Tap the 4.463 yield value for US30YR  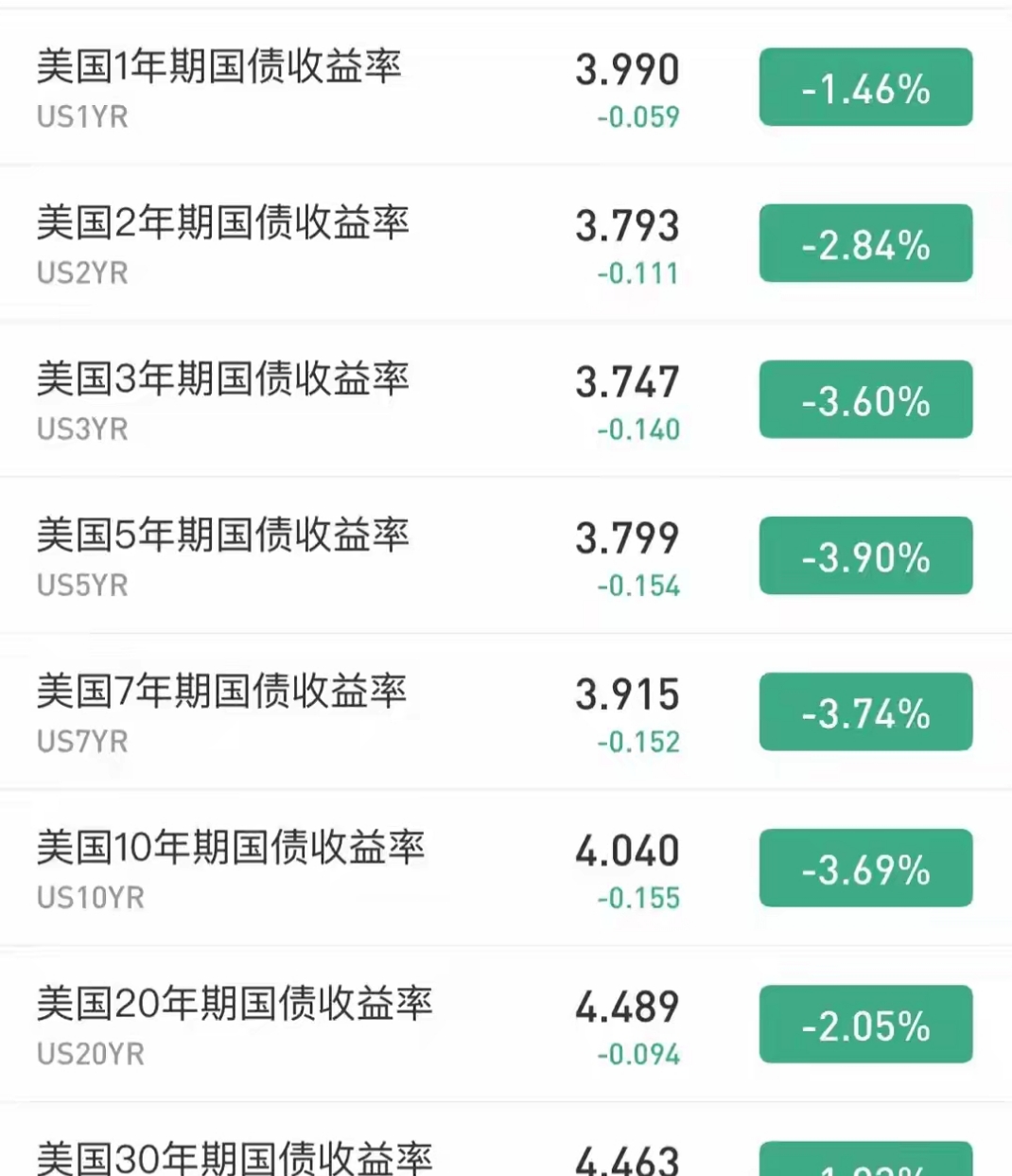point(628,1156)
